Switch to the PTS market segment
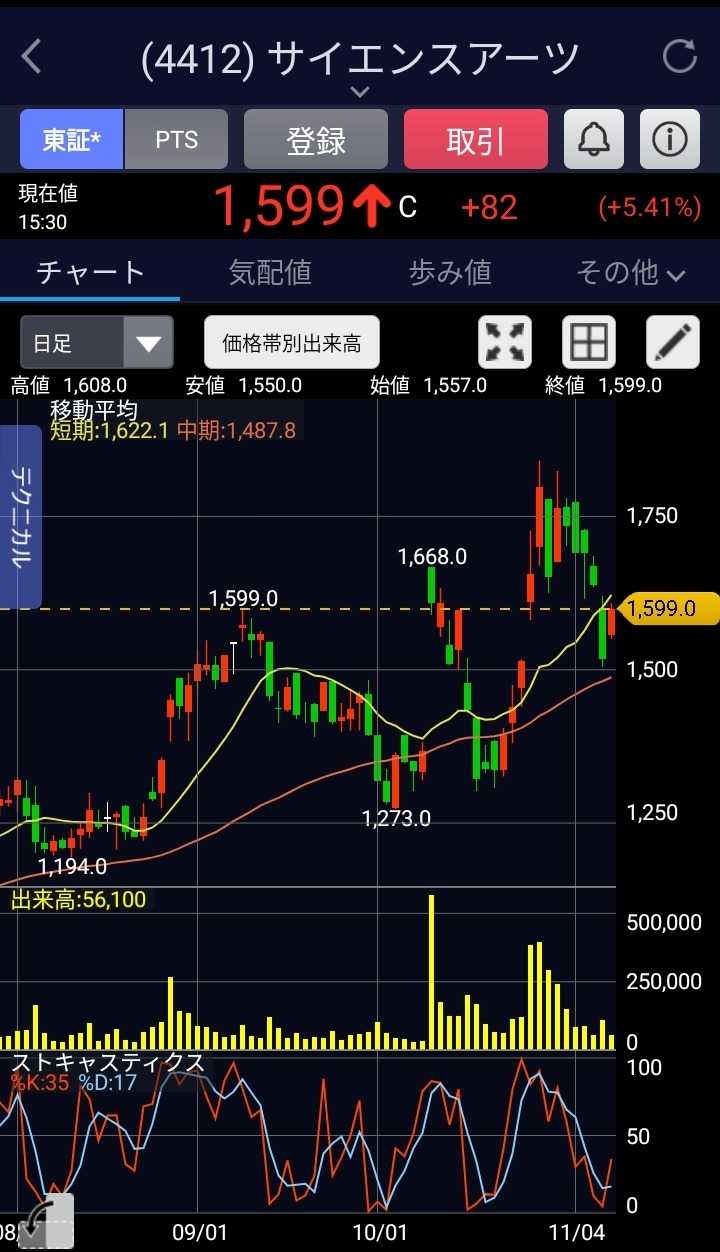 (177, 140)
